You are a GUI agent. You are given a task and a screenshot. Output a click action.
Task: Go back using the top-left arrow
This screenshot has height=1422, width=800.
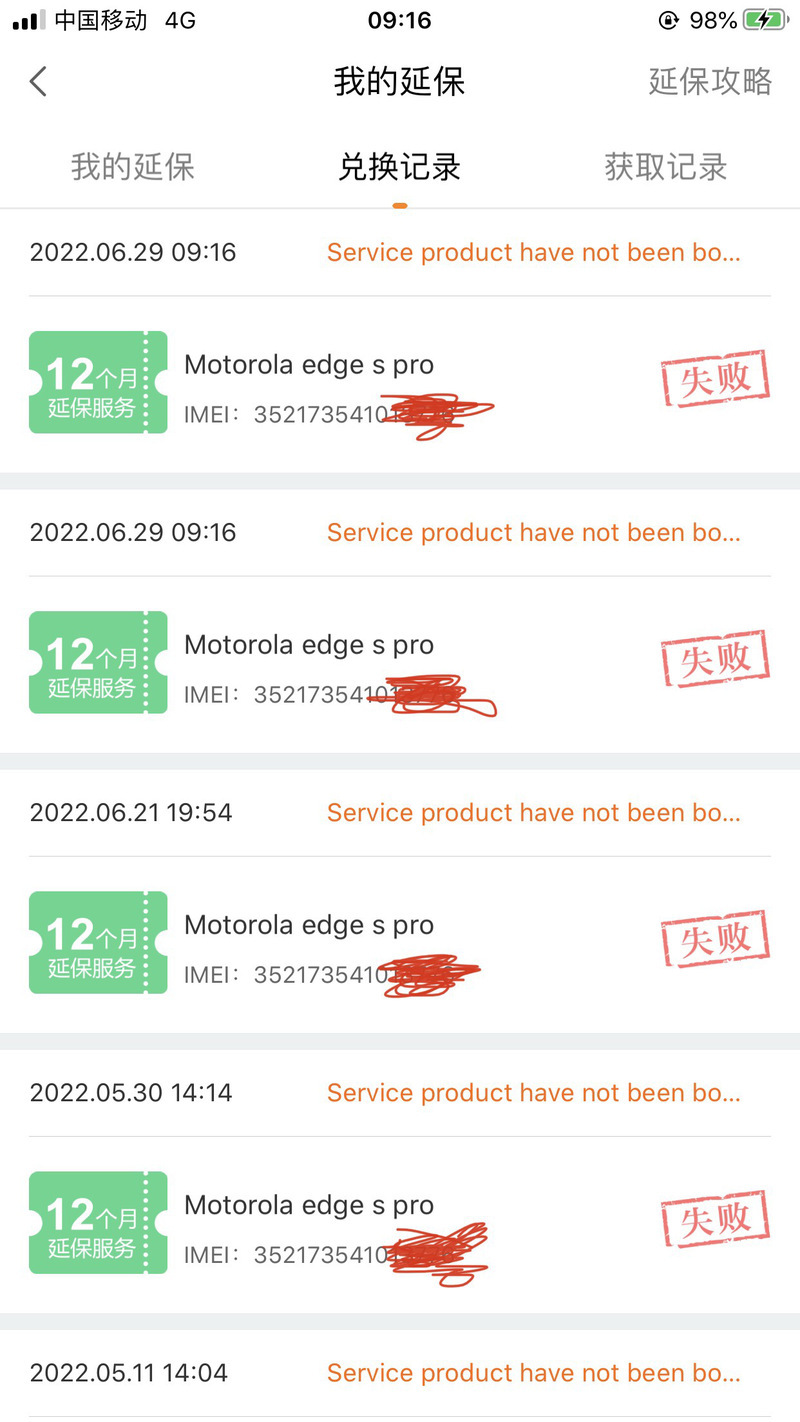[38, 81]
